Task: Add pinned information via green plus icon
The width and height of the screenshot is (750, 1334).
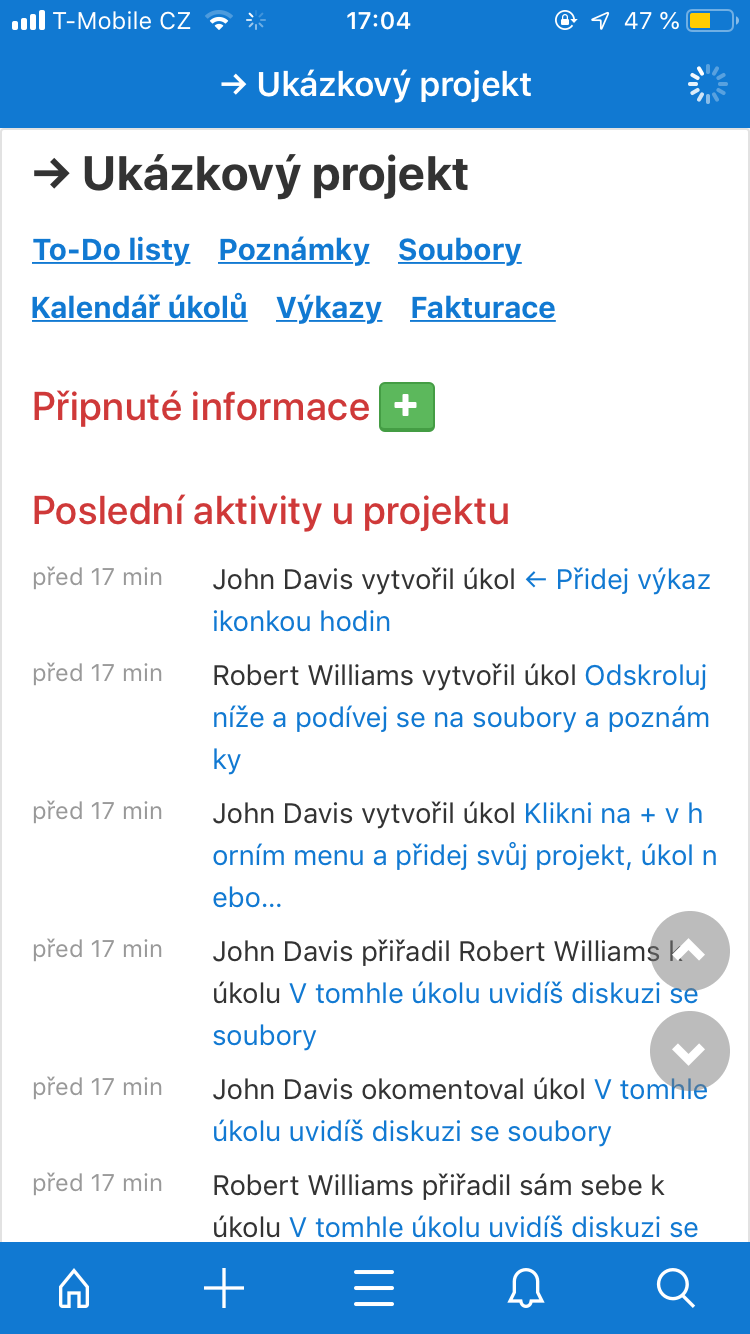Action: [x=404, y=406]
